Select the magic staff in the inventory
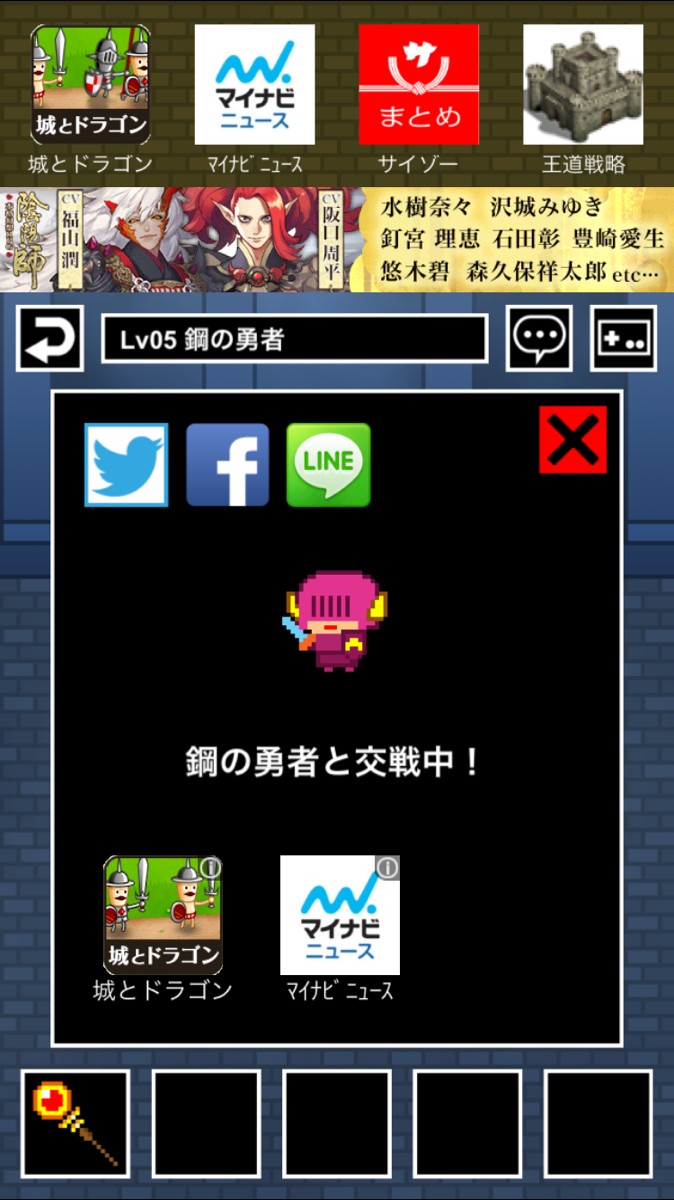This screenshot has width=674, height=1200. [76, 1124]
